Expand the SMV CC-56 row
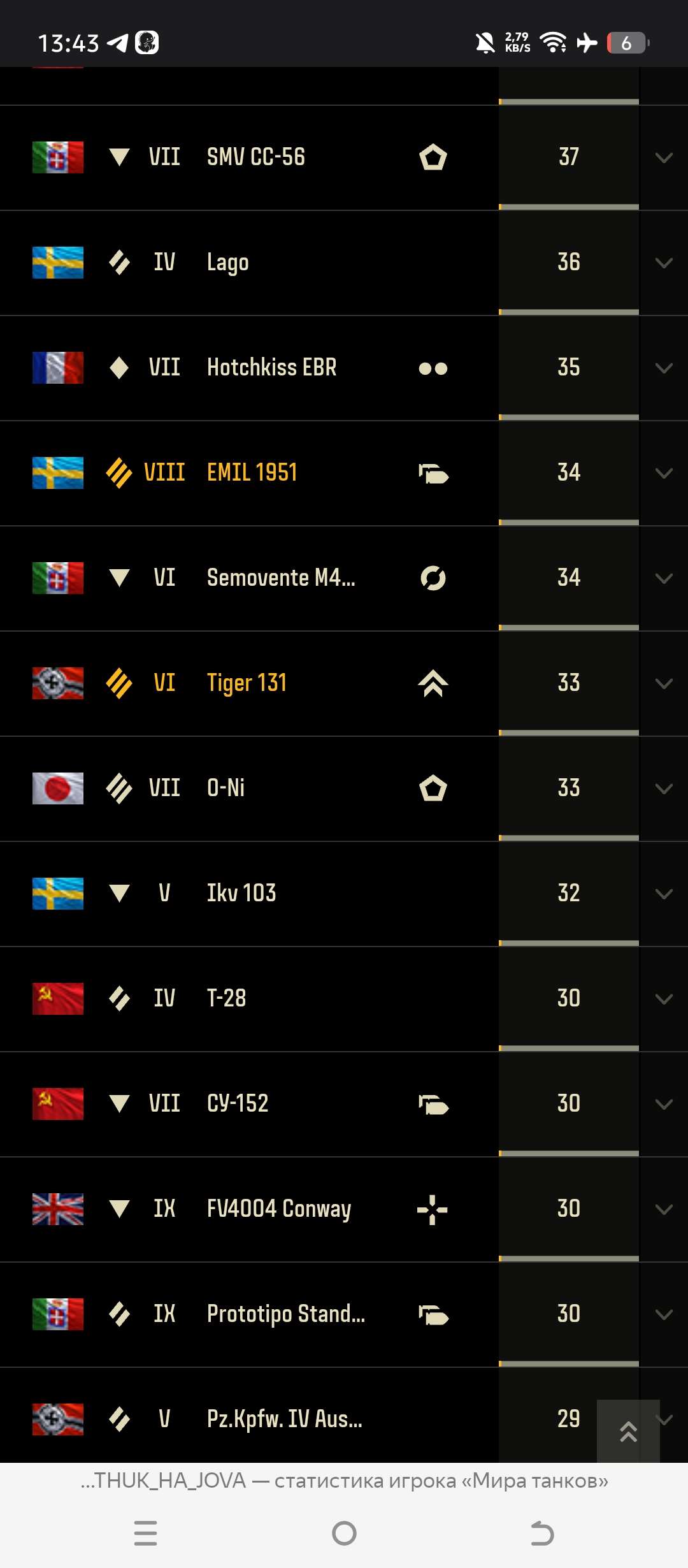Viewport: 688px width, 1568px height. (664, 157)
